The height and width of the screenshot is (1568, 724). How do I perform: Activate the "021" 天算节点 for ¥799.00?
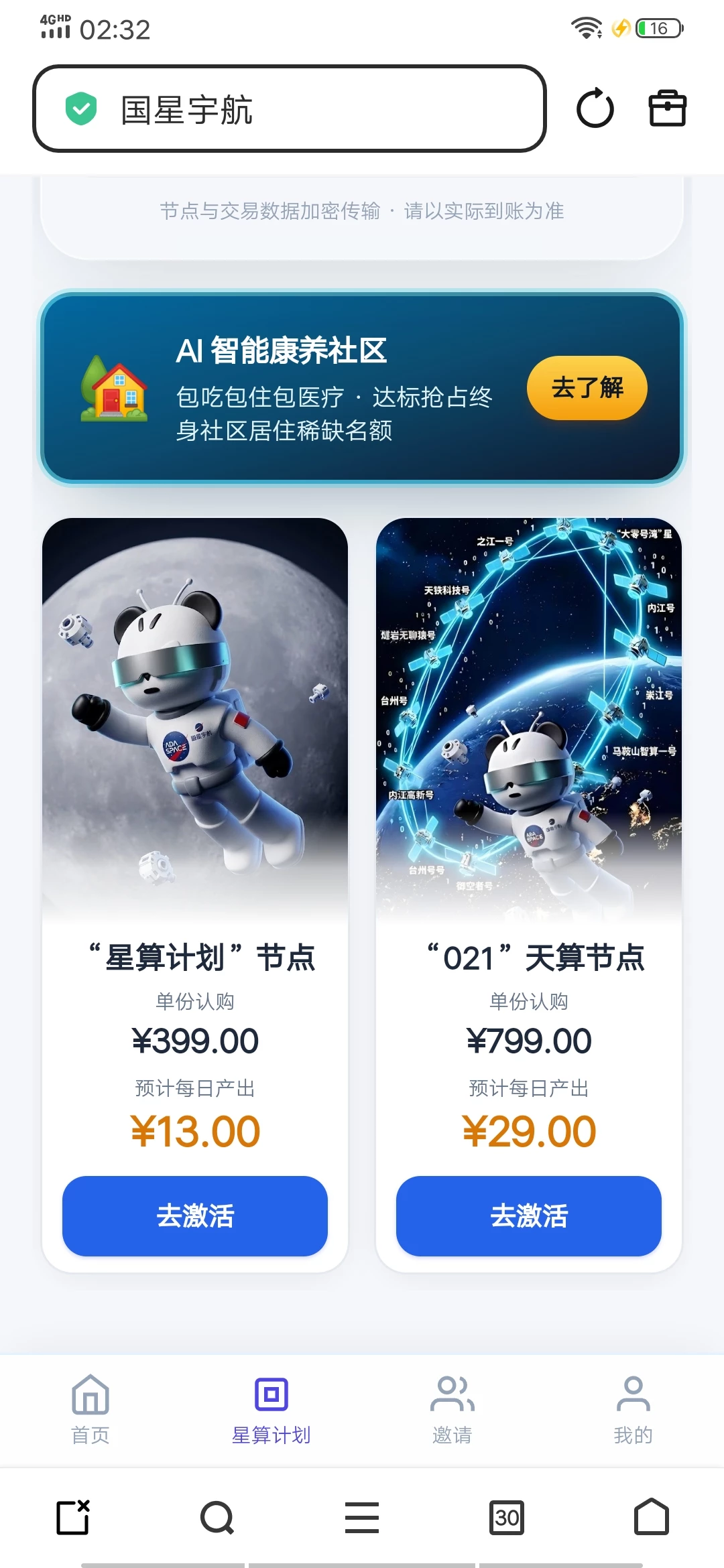[528, 1216]
